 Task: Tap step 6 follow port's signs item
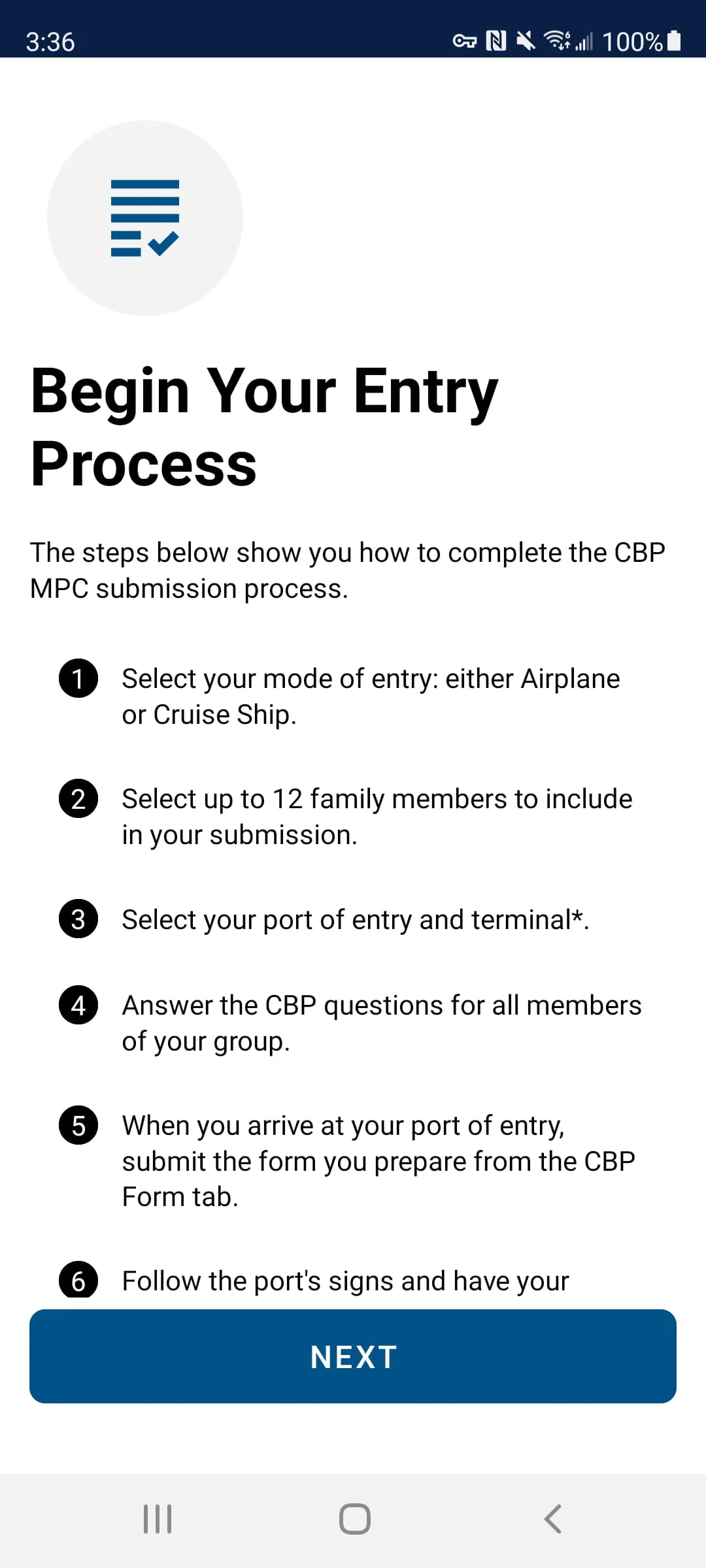pyautogui.click(x=78, y=1281)
